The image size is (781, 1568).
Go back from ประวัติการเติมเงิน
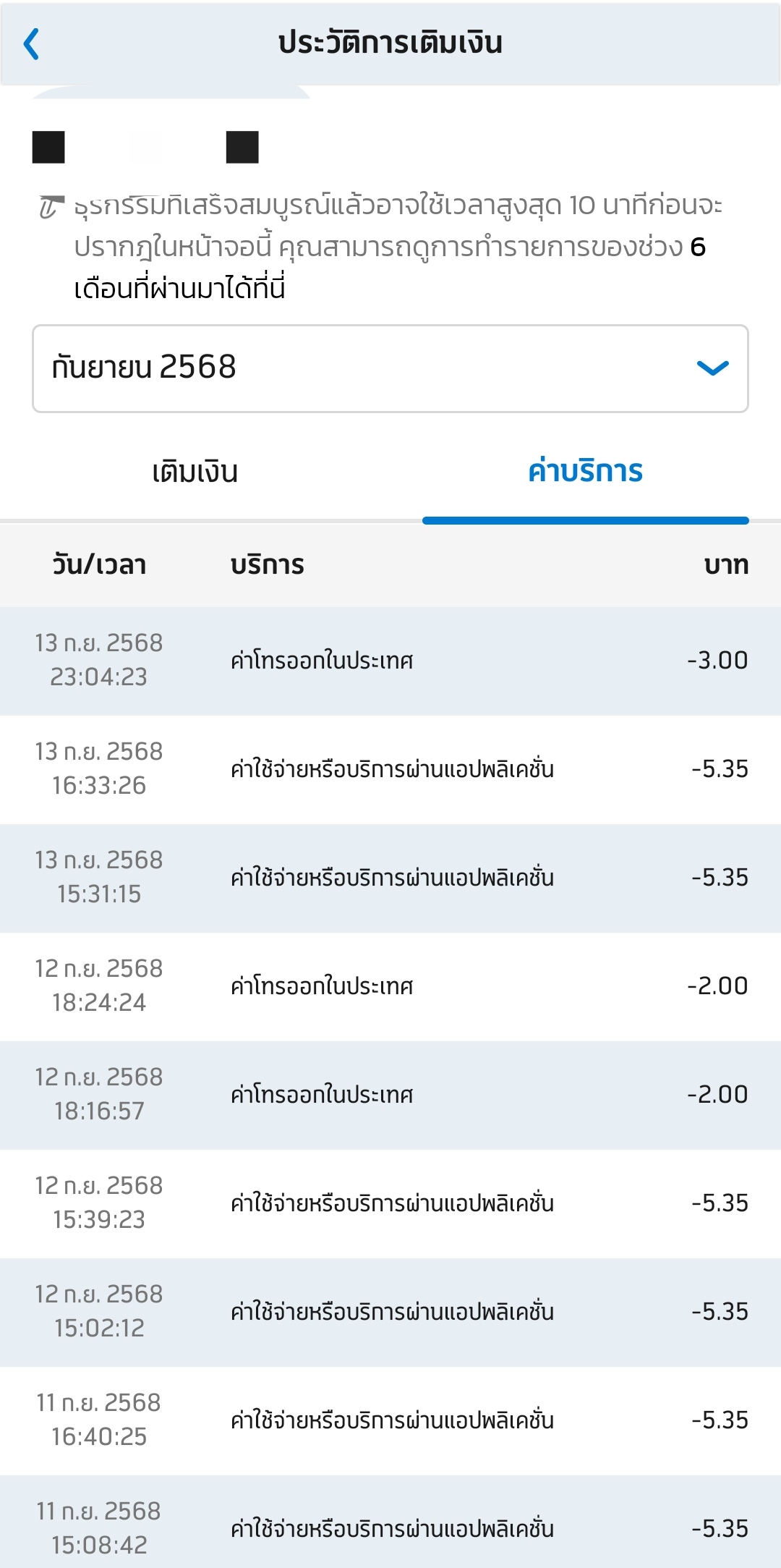click(31, 44)
